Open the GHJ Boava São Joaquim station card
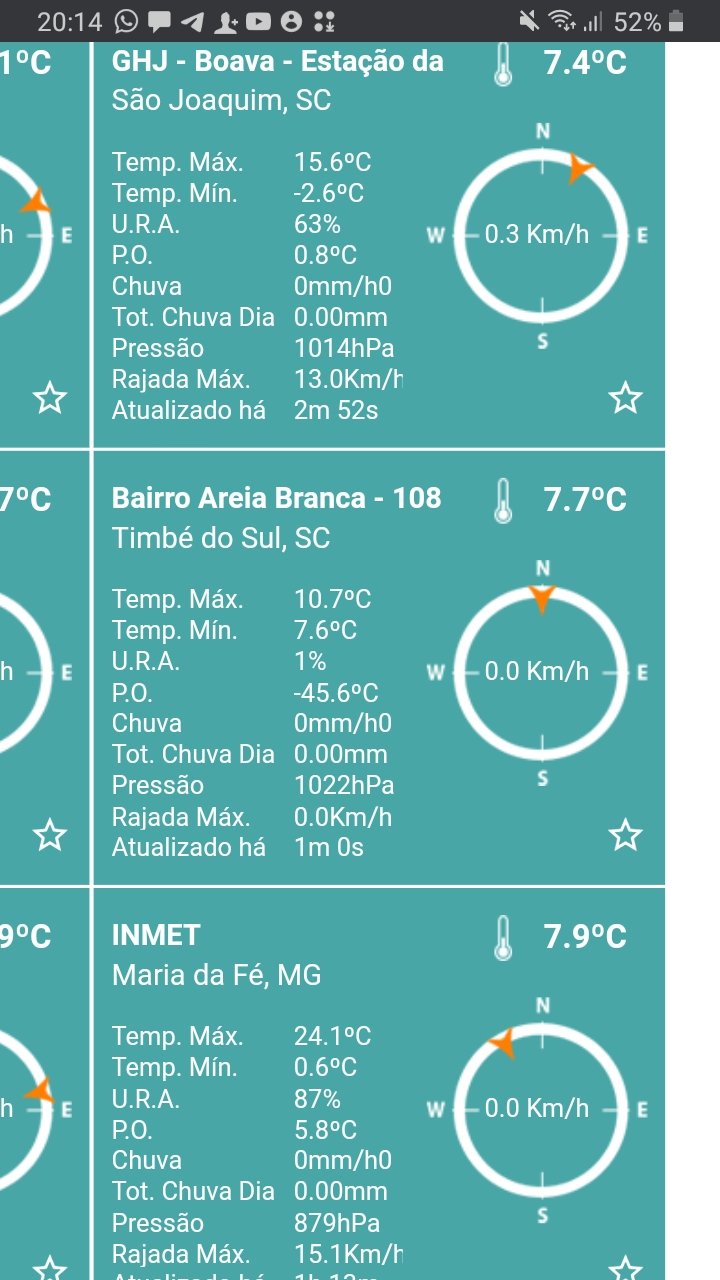Viewport: 720px width, 1280px height. (x=379, y=244)
